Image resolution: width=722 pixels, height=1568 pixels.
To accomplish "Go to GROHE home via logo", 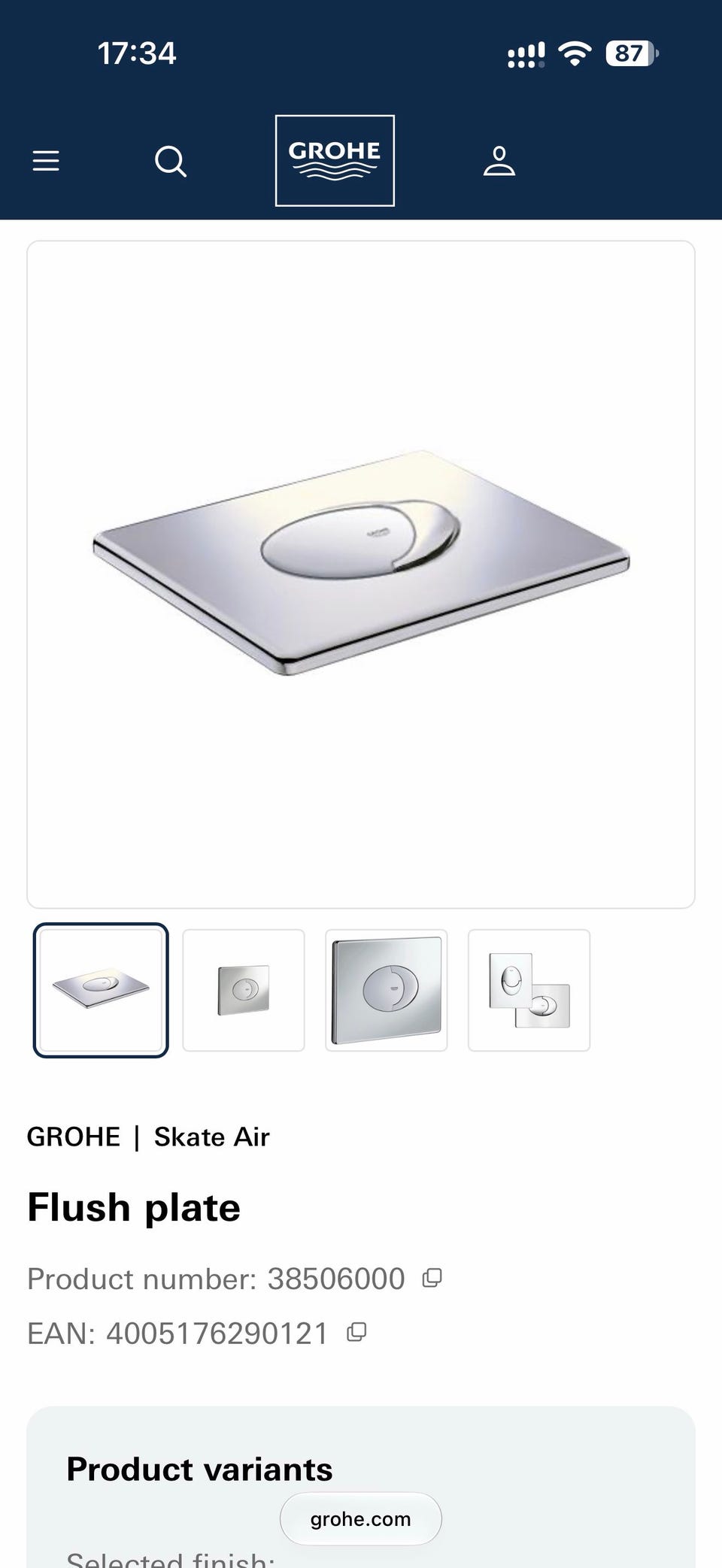I will point(335,161).
